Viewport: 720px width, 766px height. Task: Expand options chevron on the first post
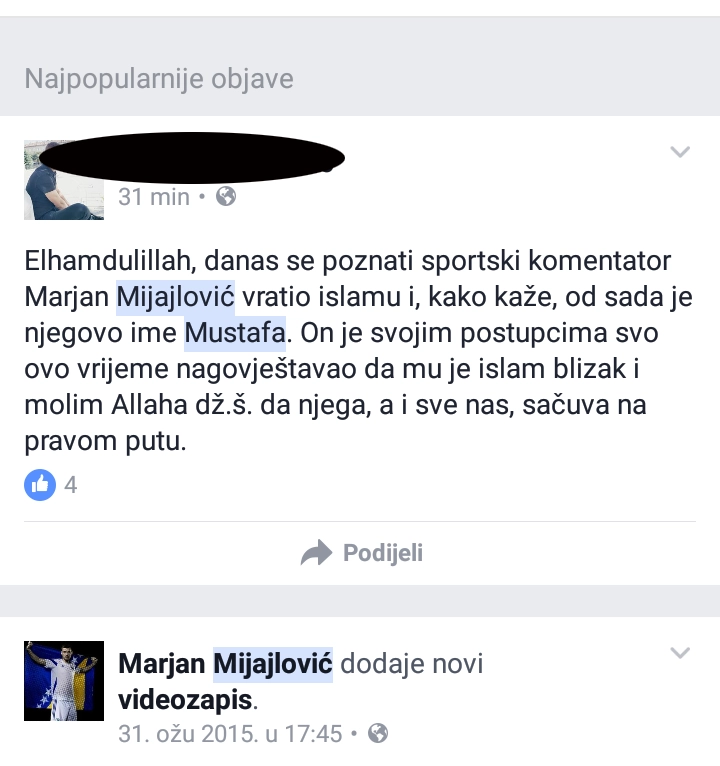[680, 153]
